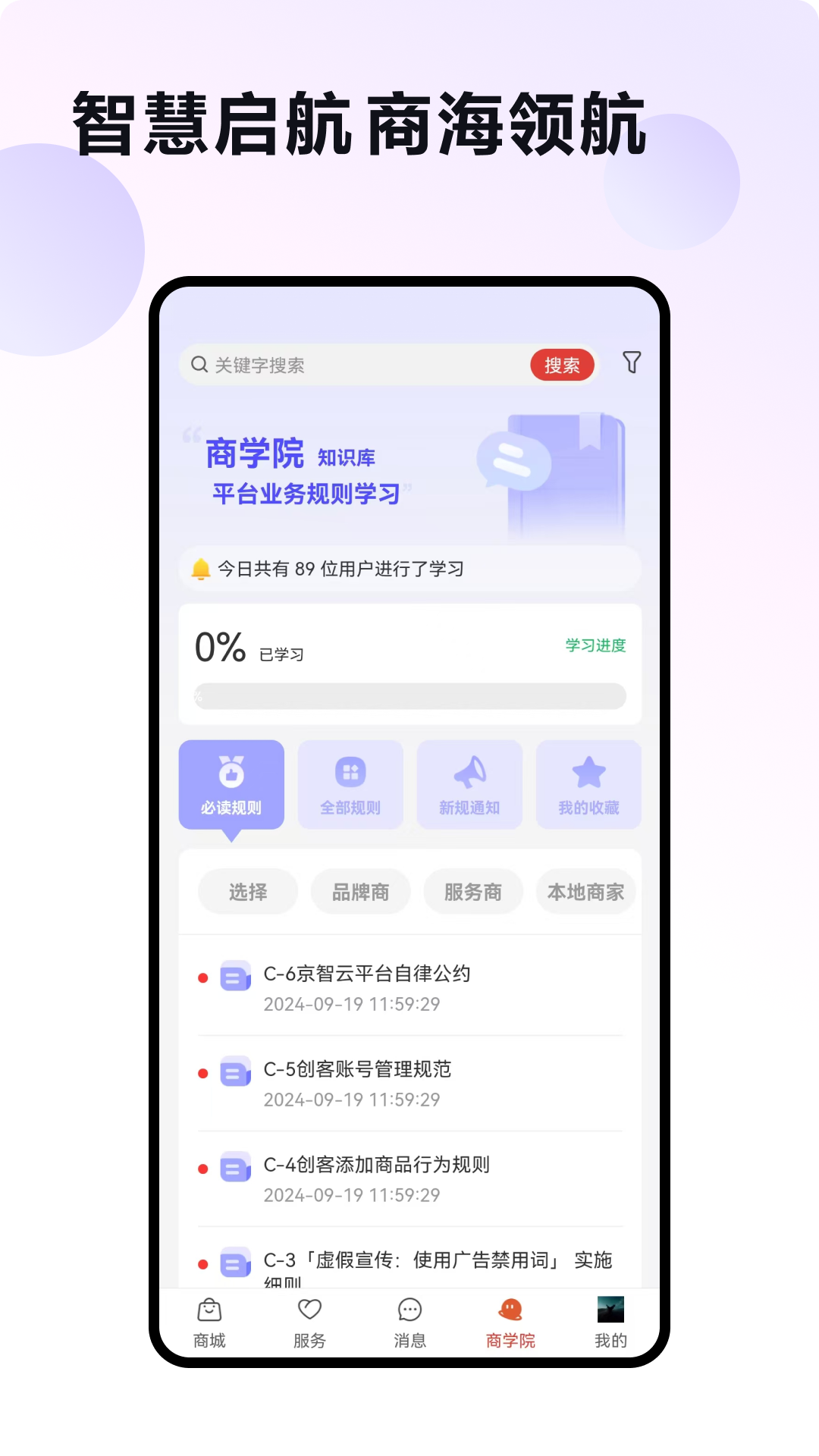Open C-5创客账号管理规范 rule
Screen dimensions: 819x1456
[x=356, y=1070]
